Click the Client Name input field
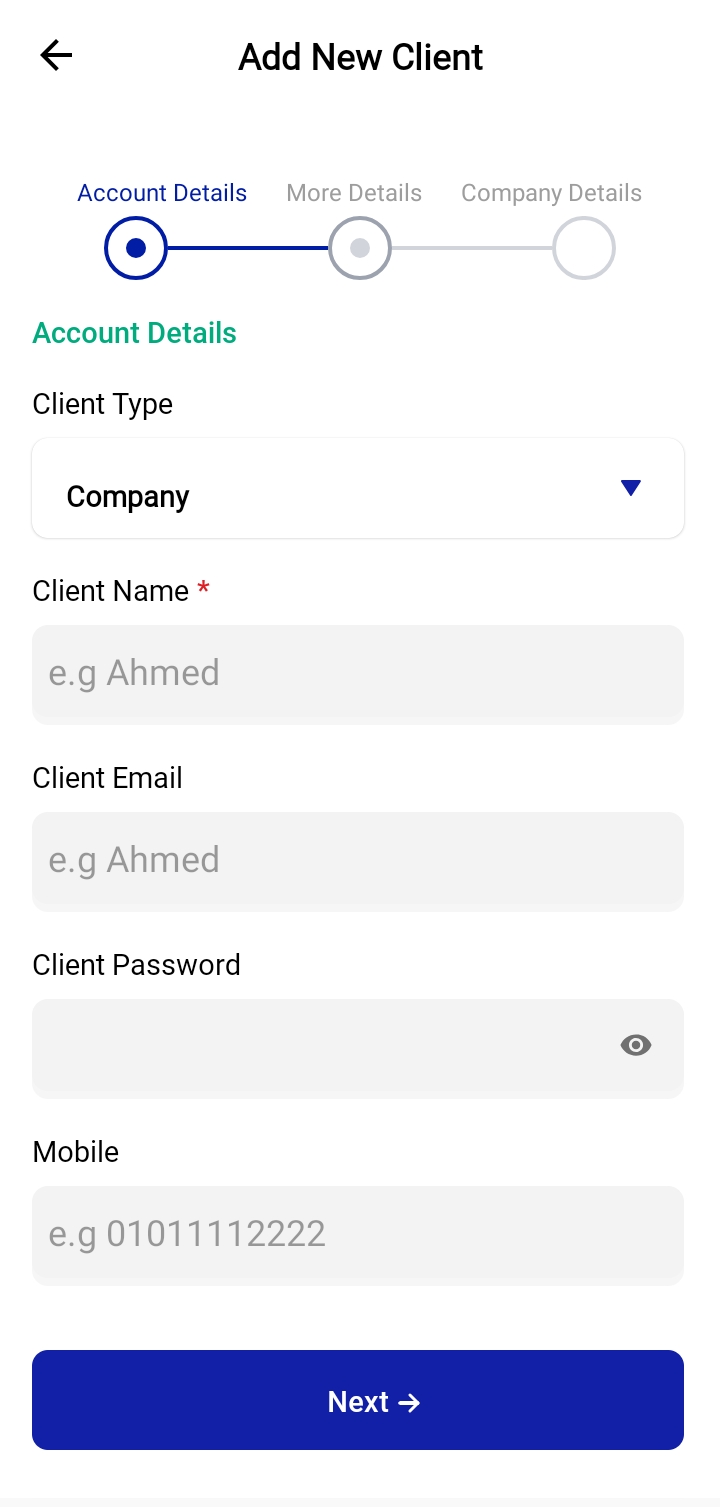Viewport: 720px width, 1507px height. point(357,674)
